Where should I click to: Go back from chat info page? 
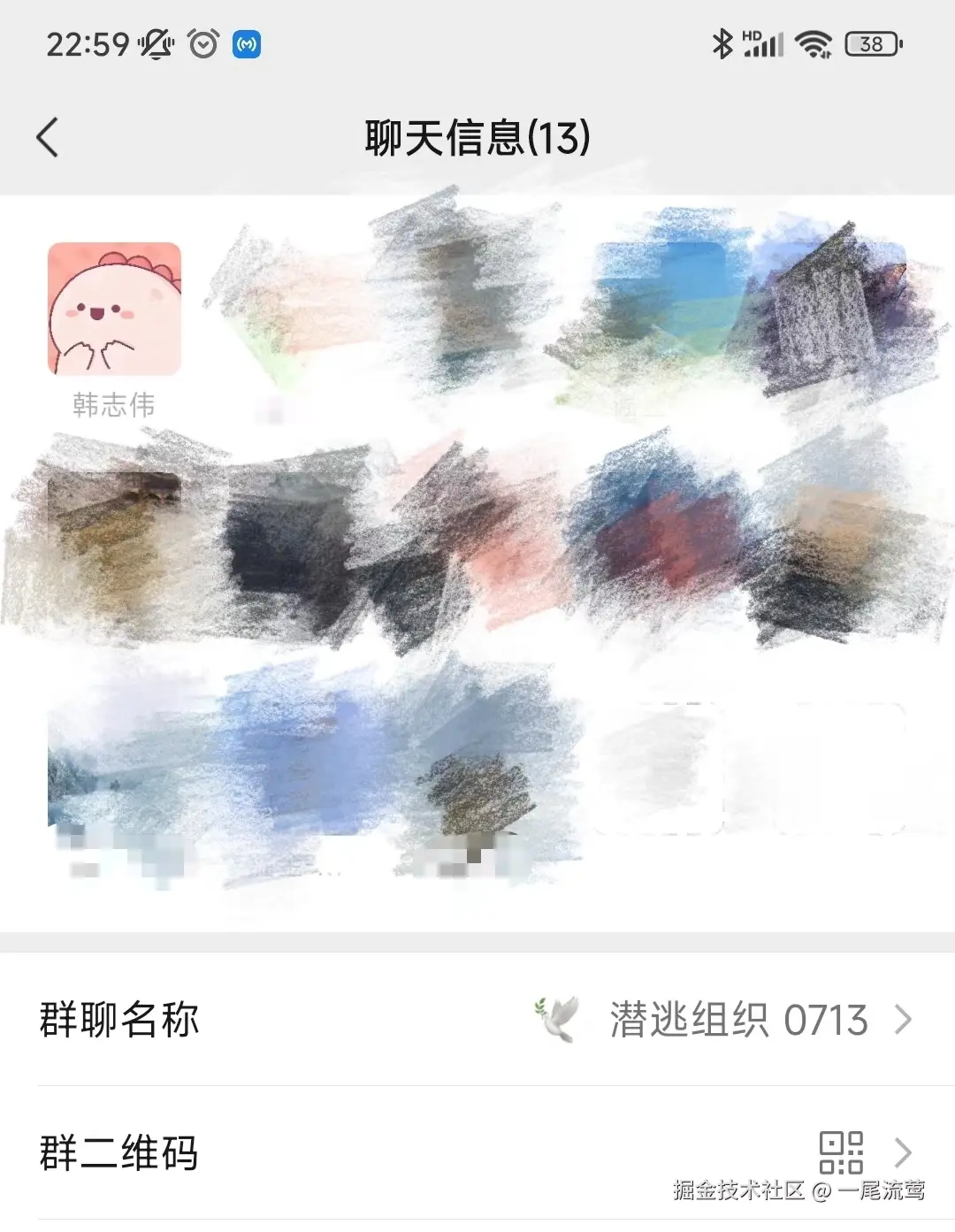coord(48,138)
